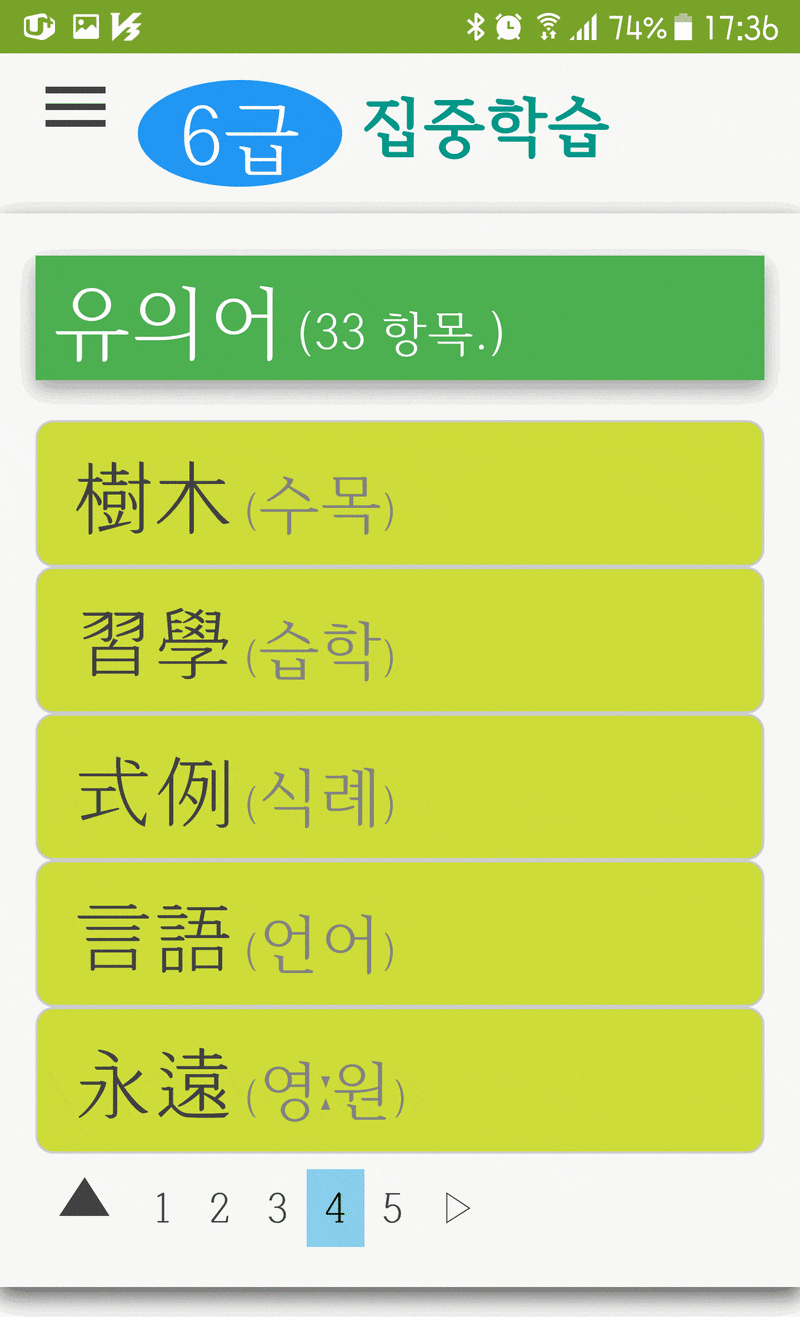Open the hamburger navigation menu
Screen dimensions: 800x1317
tap(73, 109)
